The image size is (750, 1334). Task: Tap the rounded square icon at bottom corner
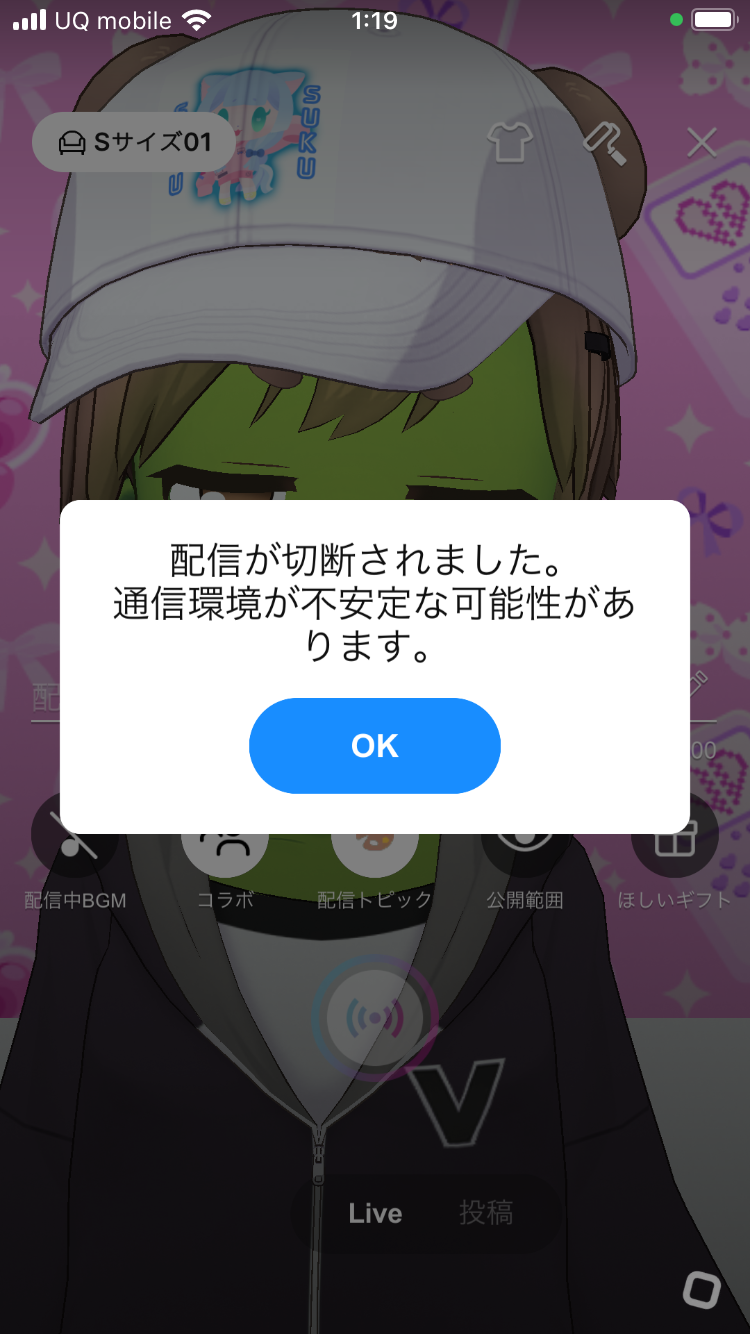tap(701, 1289)
